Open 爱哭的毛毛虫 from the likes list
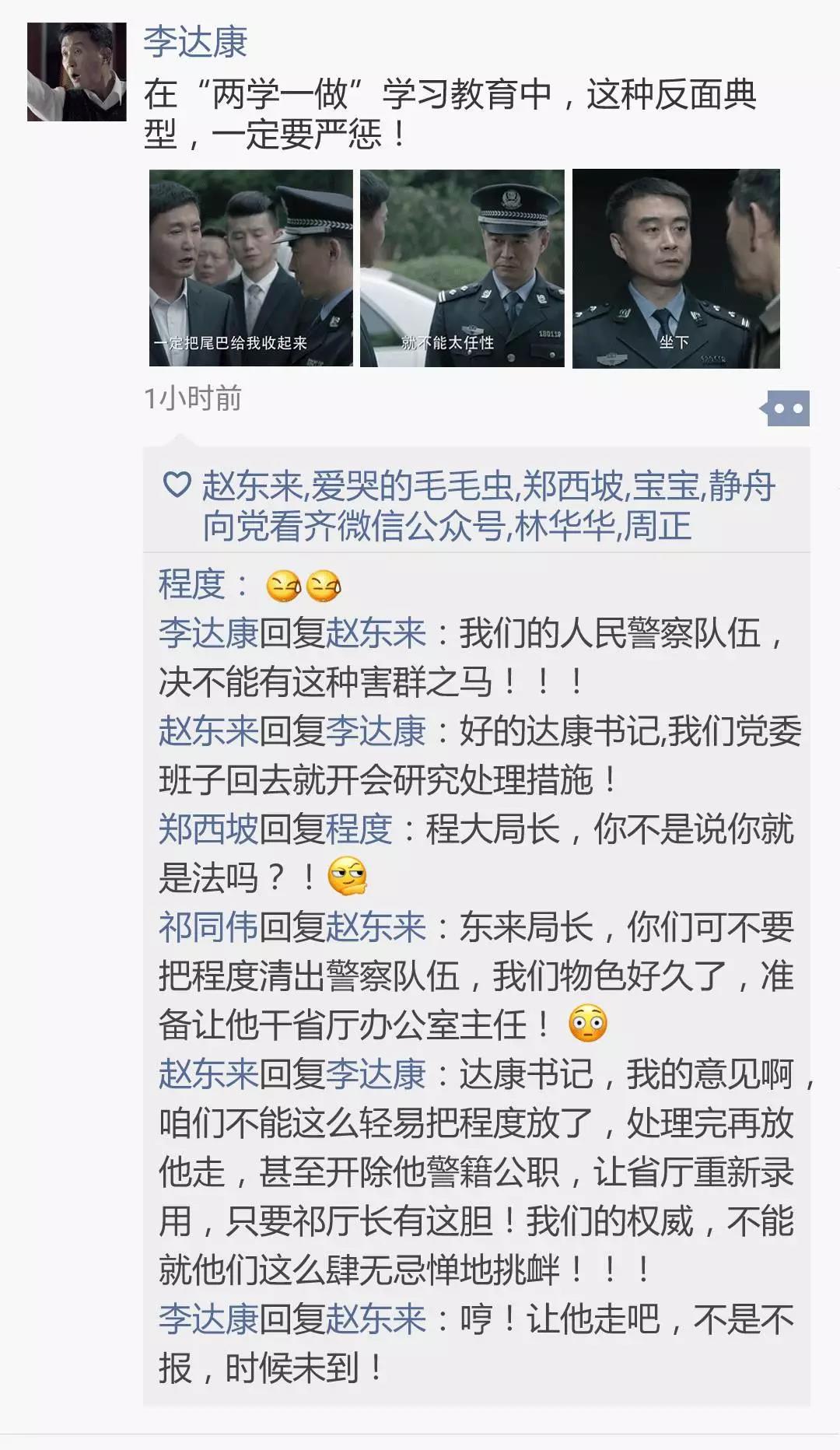Screen dimensions: 840x1450 [412, 487]
